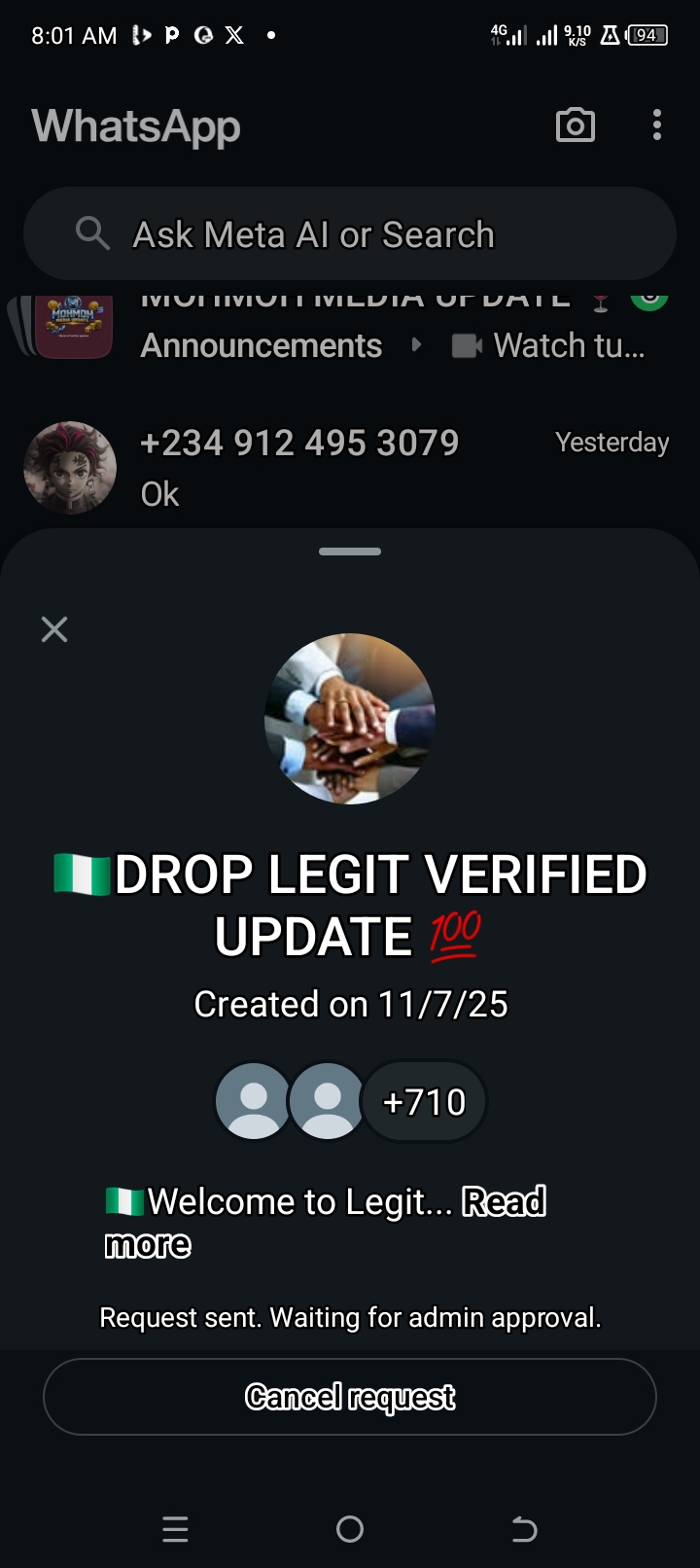Open the camera icon

point(575,125)
